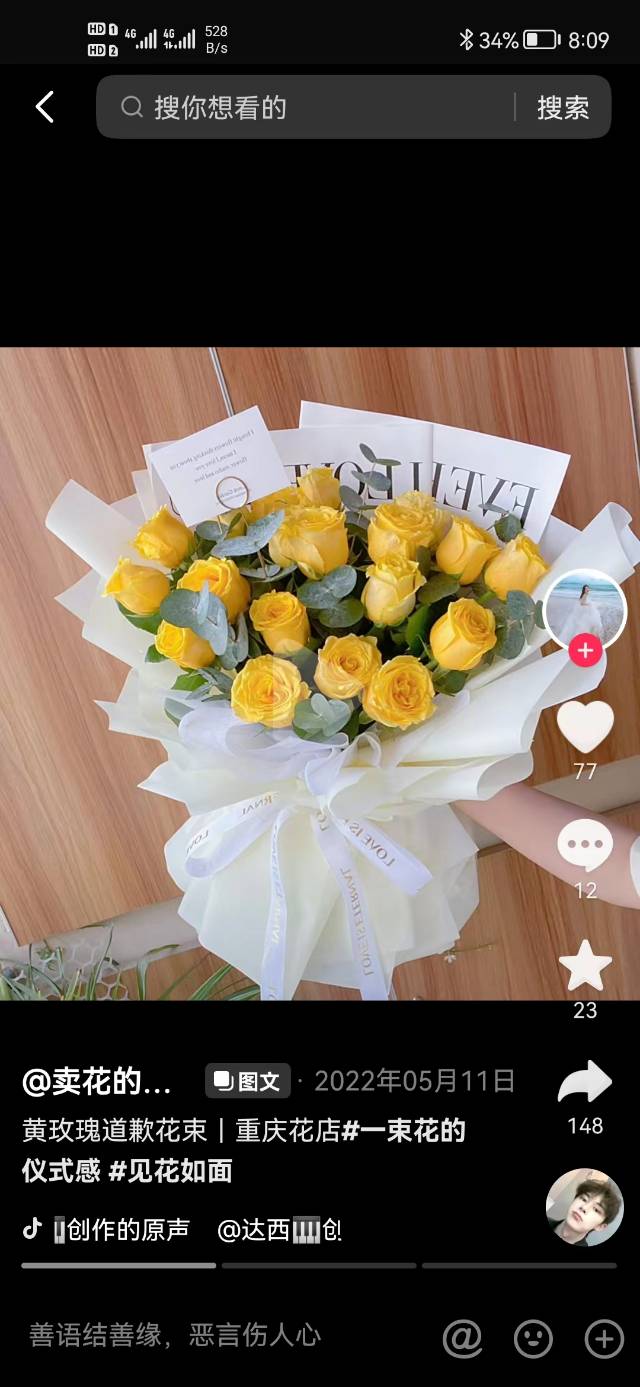The width and height of the screenshot is (640, 1387).
Task: Open the hashtag #见花如面
Action: point(170,1171)
